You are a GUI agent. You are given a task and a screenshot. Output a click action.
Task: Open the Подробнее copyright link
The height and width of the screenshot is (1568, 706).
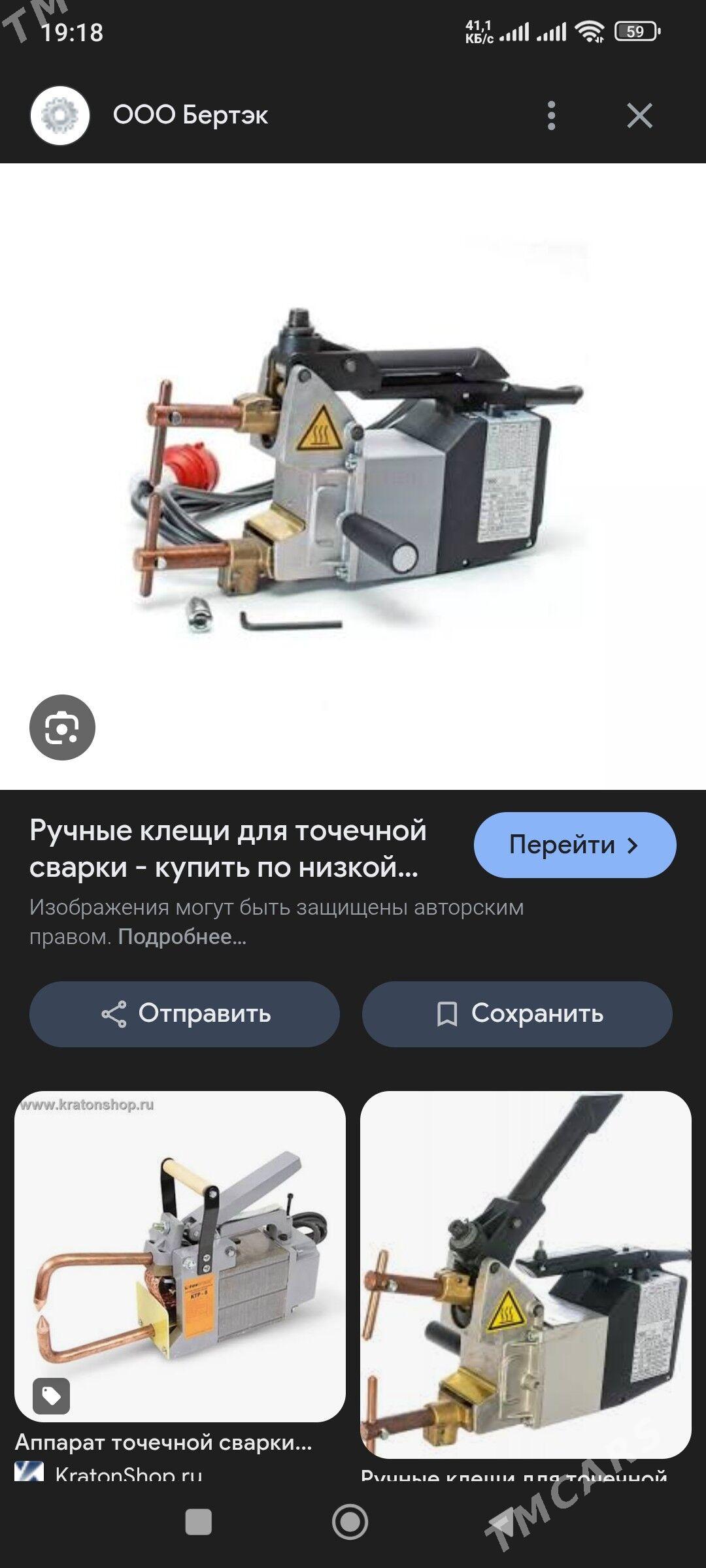[x=182, y=937]
